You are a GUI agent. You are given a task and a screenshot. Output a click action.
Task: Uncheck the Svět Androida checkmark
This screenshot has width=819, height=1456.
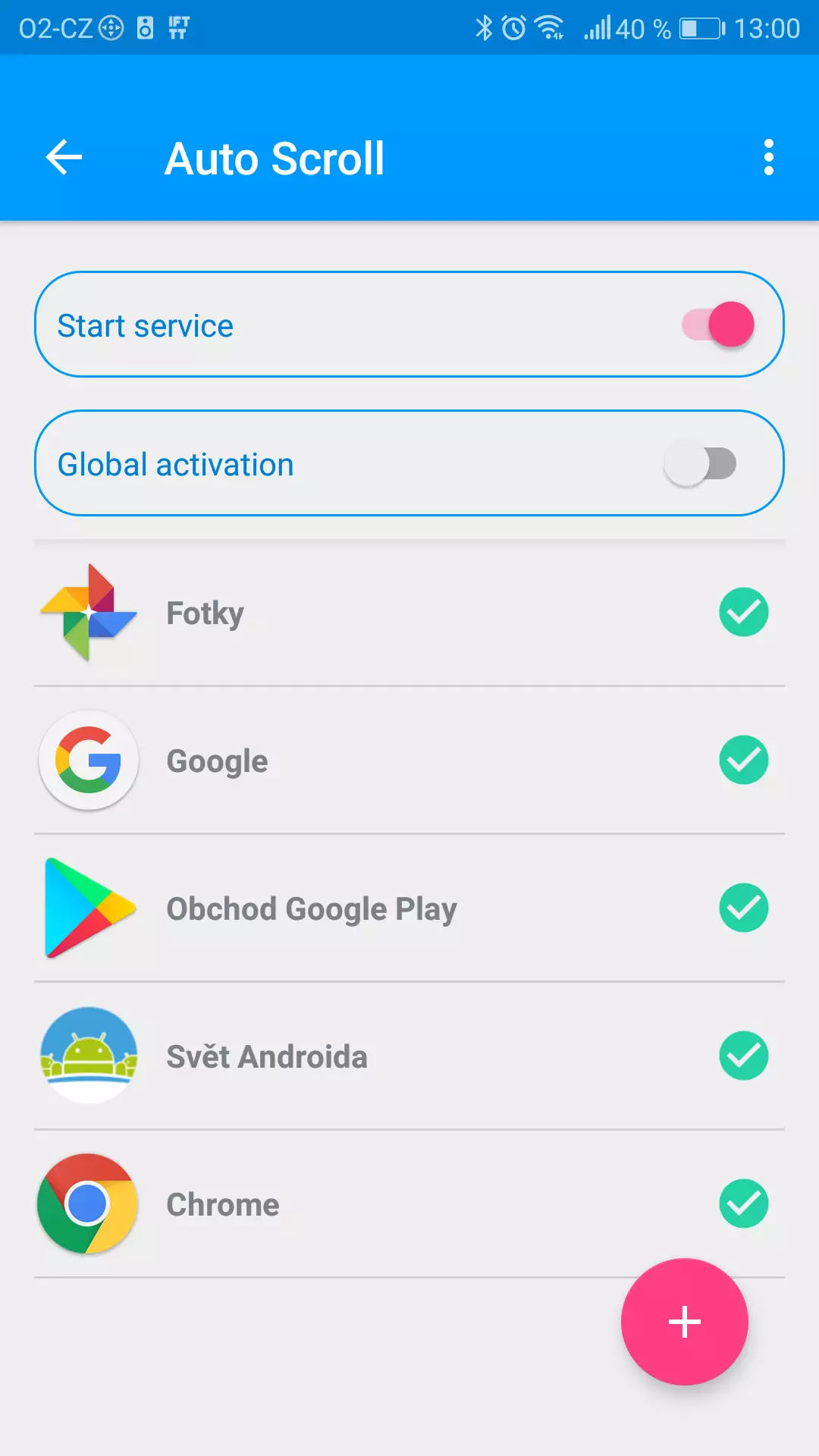pos(743,1056)
